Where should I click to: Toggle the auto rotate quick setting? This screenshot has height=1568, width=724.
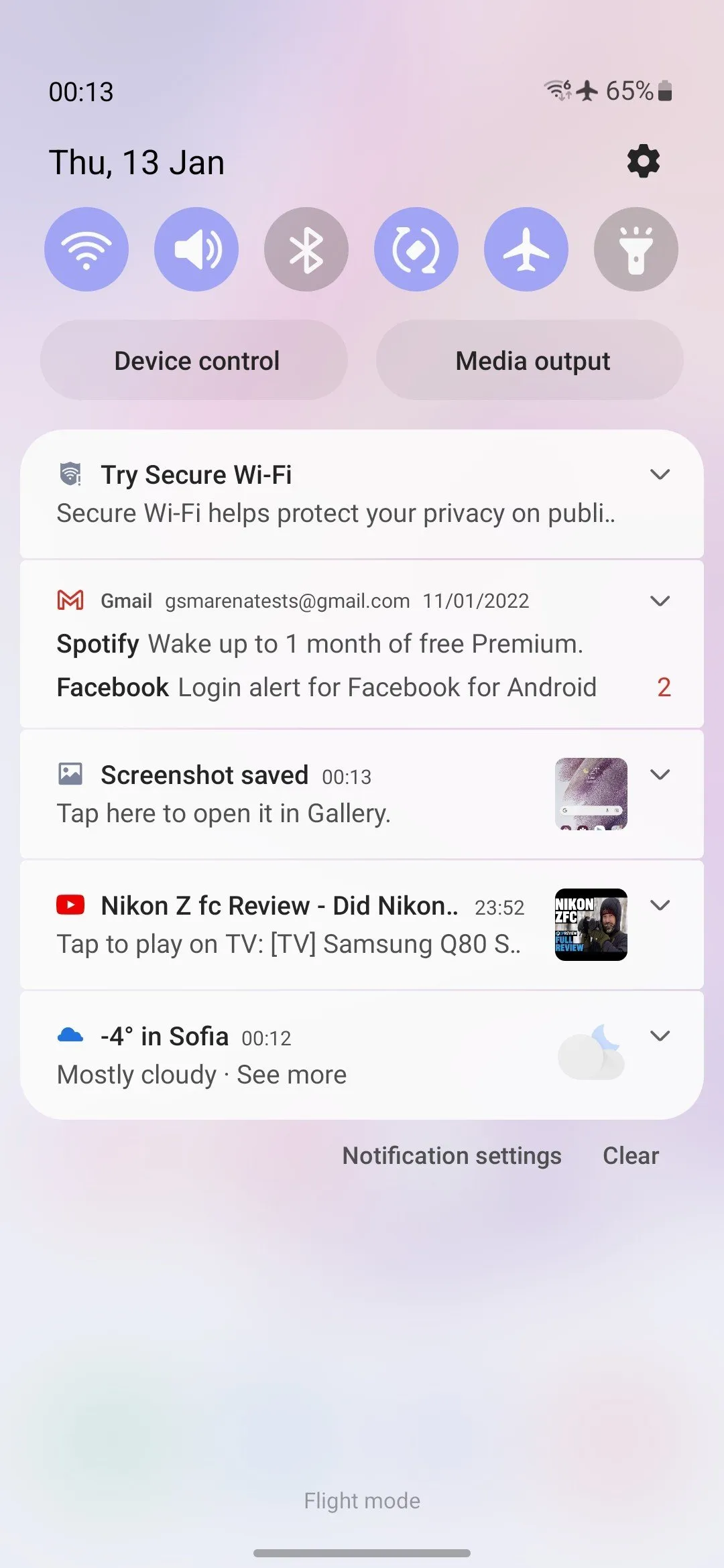(x=416, y=249)
